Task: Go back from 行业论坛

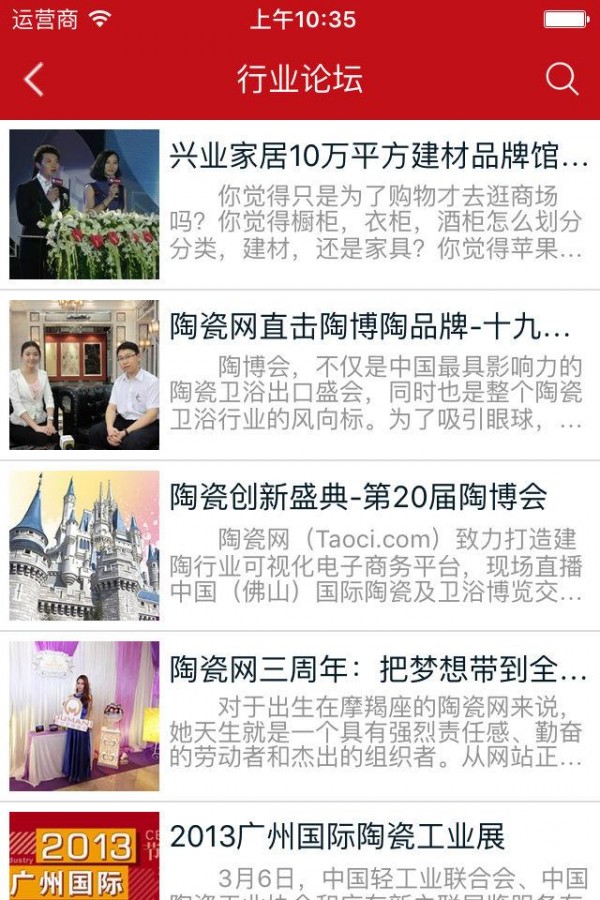Action: (34, 80)
